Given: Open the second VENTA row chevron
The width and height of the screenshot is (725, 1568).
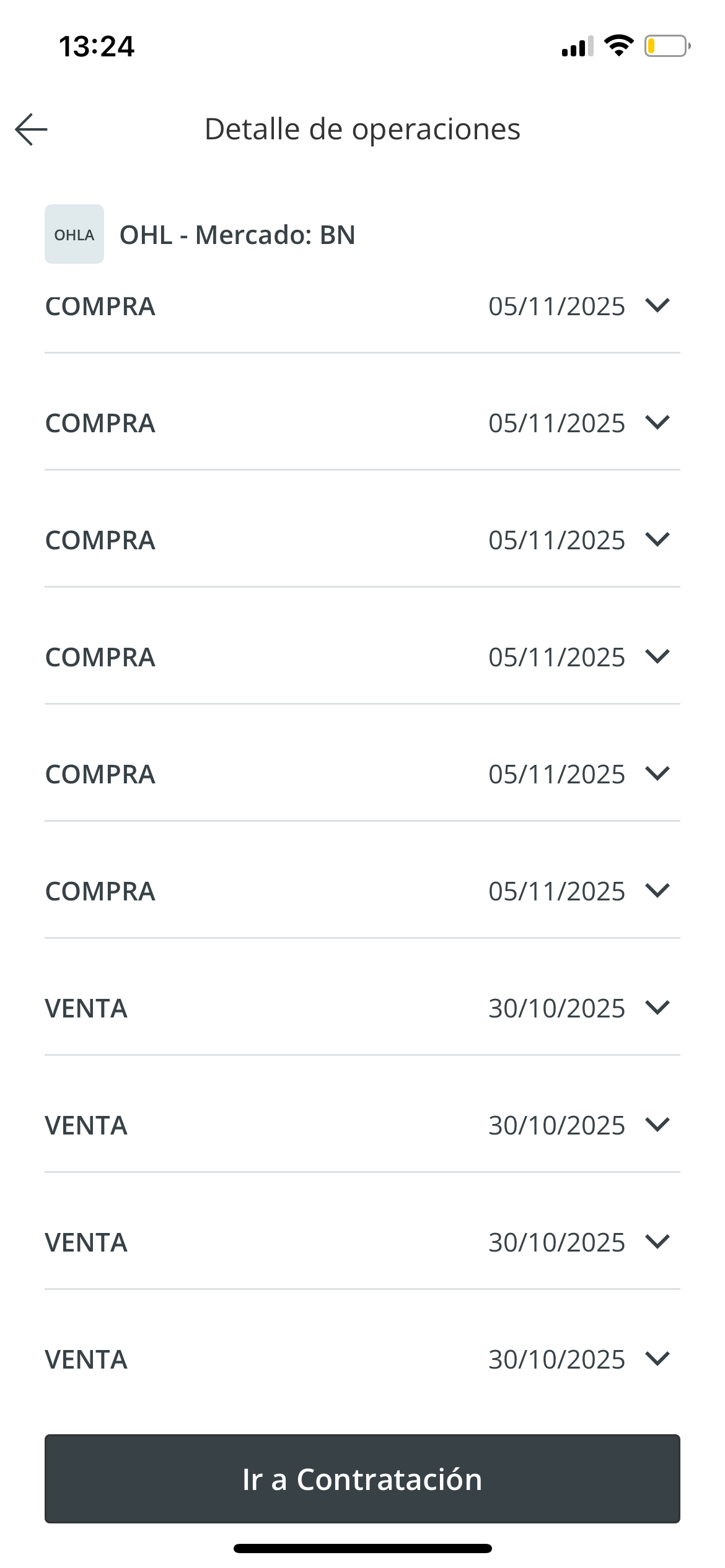Looking at the screenshot, I should point(658,1125).
